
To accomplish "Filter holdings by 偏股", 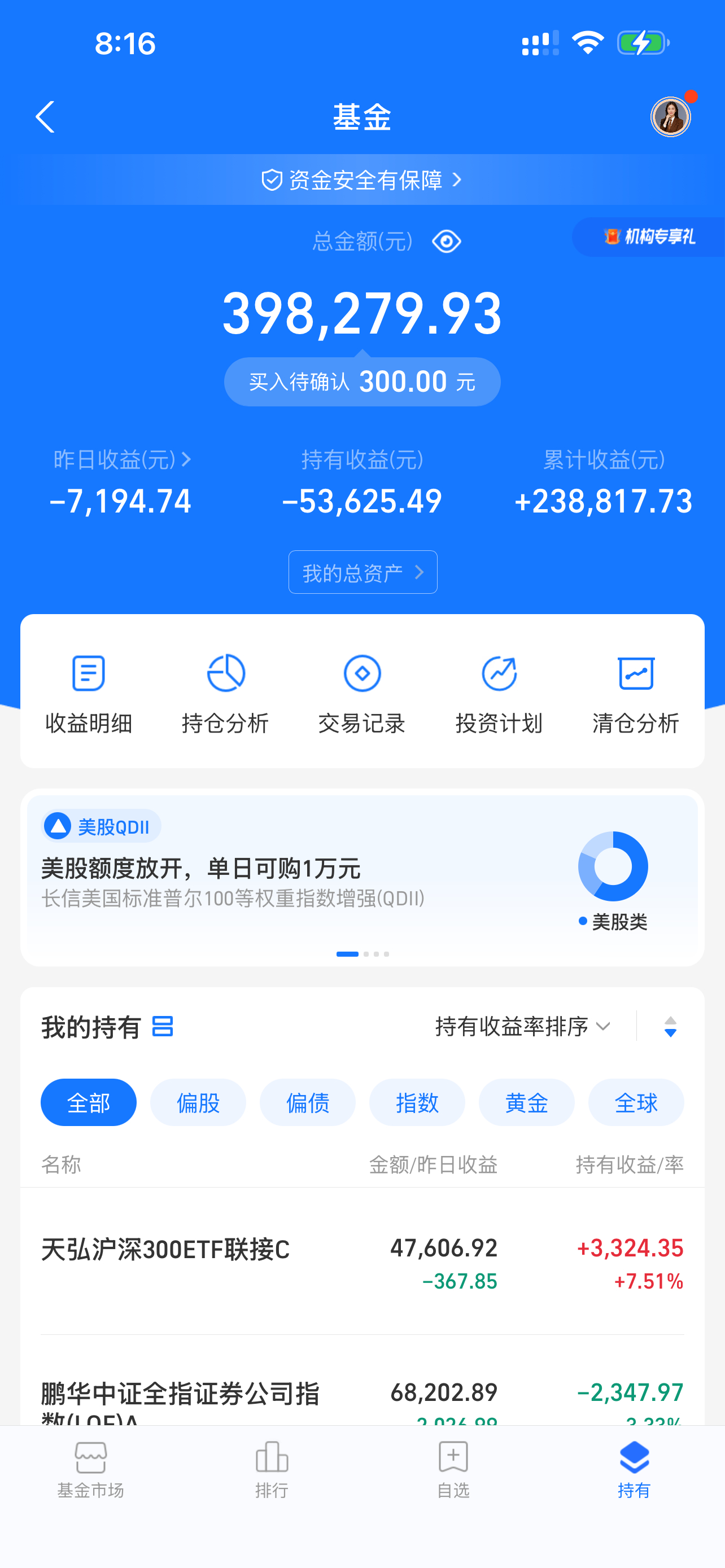I will click(198, 1102).
